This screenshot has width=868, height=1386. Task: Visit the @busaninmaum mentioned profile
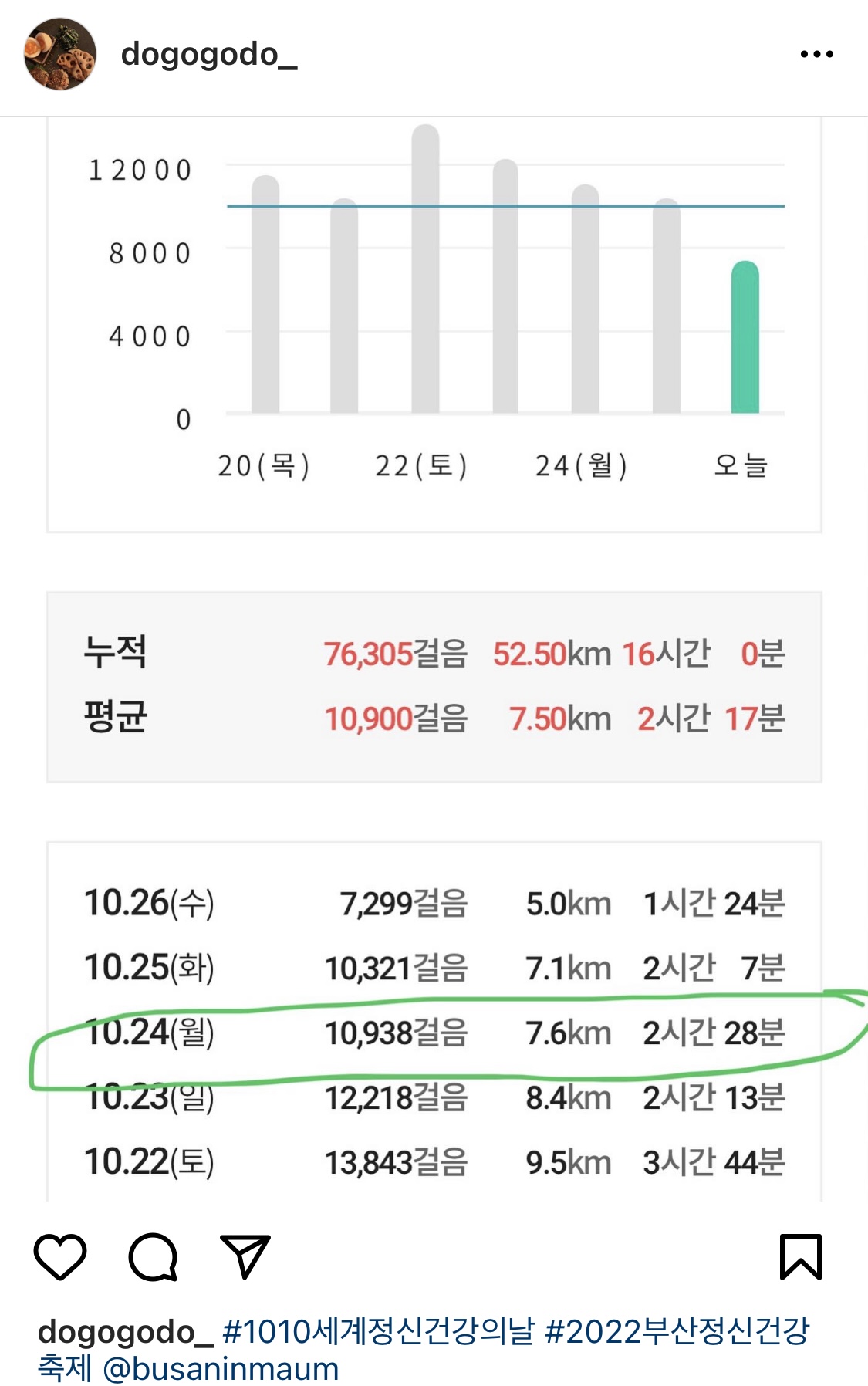(x=221, y=1368)
